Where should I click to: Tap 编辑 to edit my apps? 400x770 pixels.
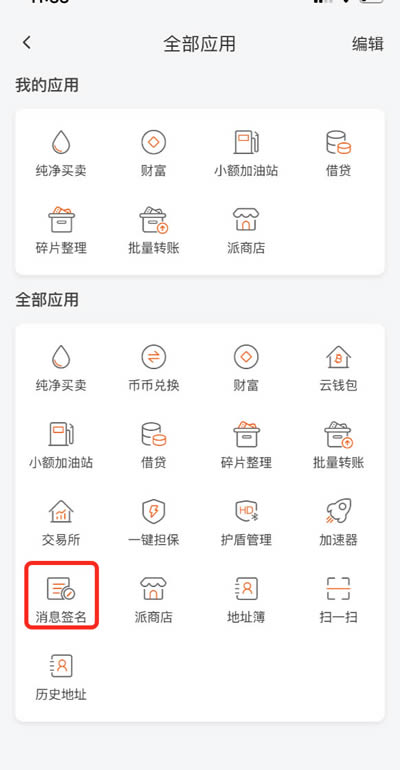pos(368,44)
